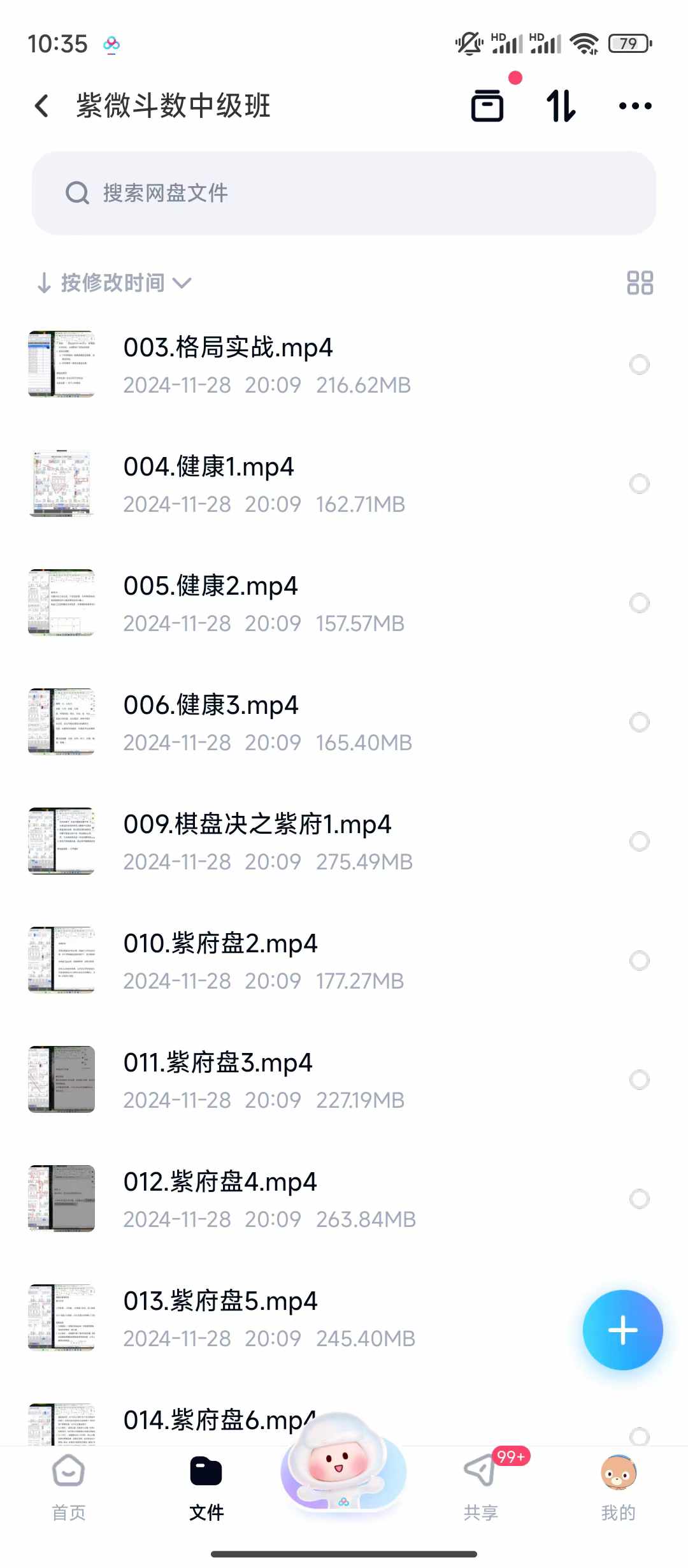Tap the 搜索网盘文件 search box
688x1568 pixels.
tap(344, 193)
